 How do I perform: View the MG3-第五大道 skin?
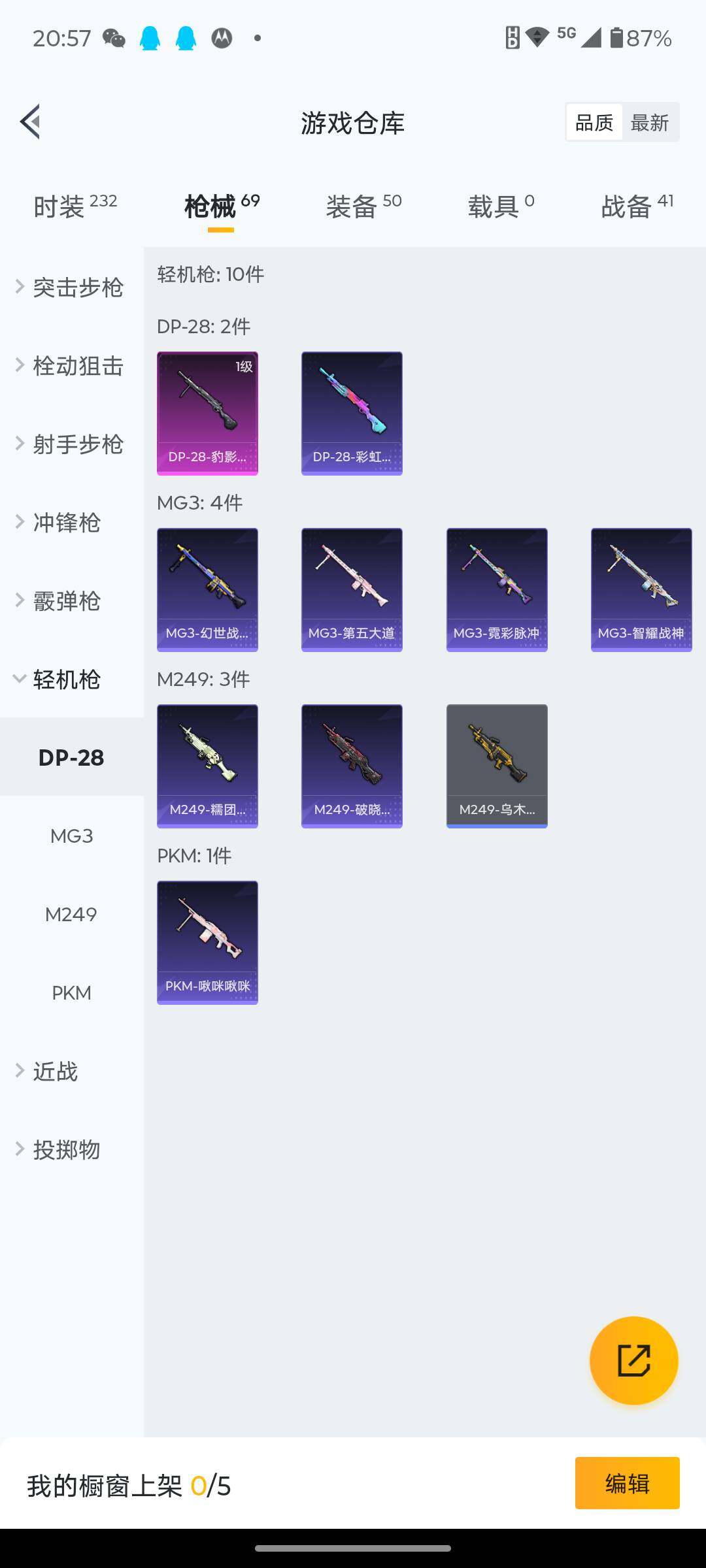(352, 589)
